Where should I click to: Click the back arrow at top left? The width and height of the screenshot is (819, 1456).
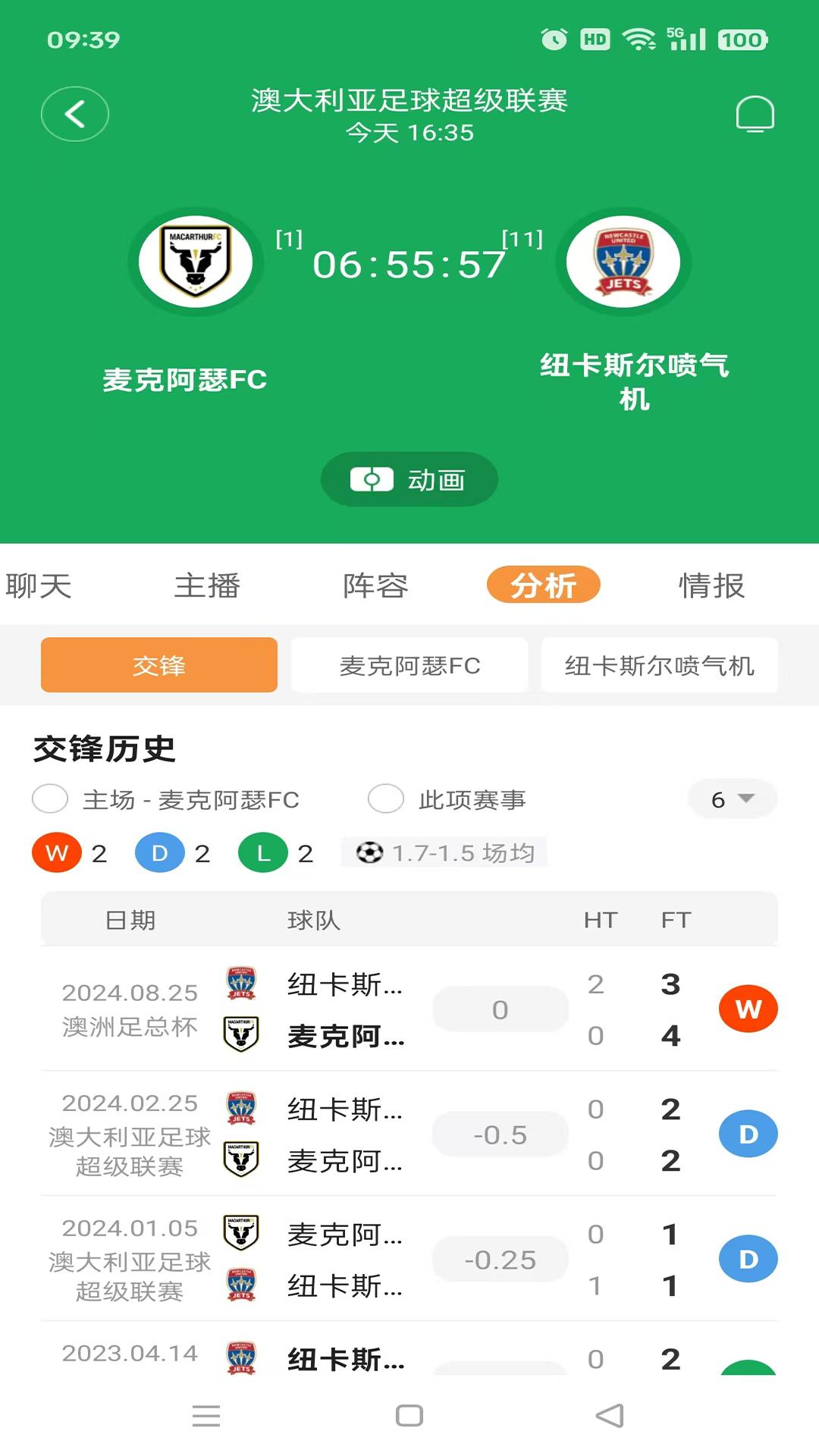click(x=74, y=113)
